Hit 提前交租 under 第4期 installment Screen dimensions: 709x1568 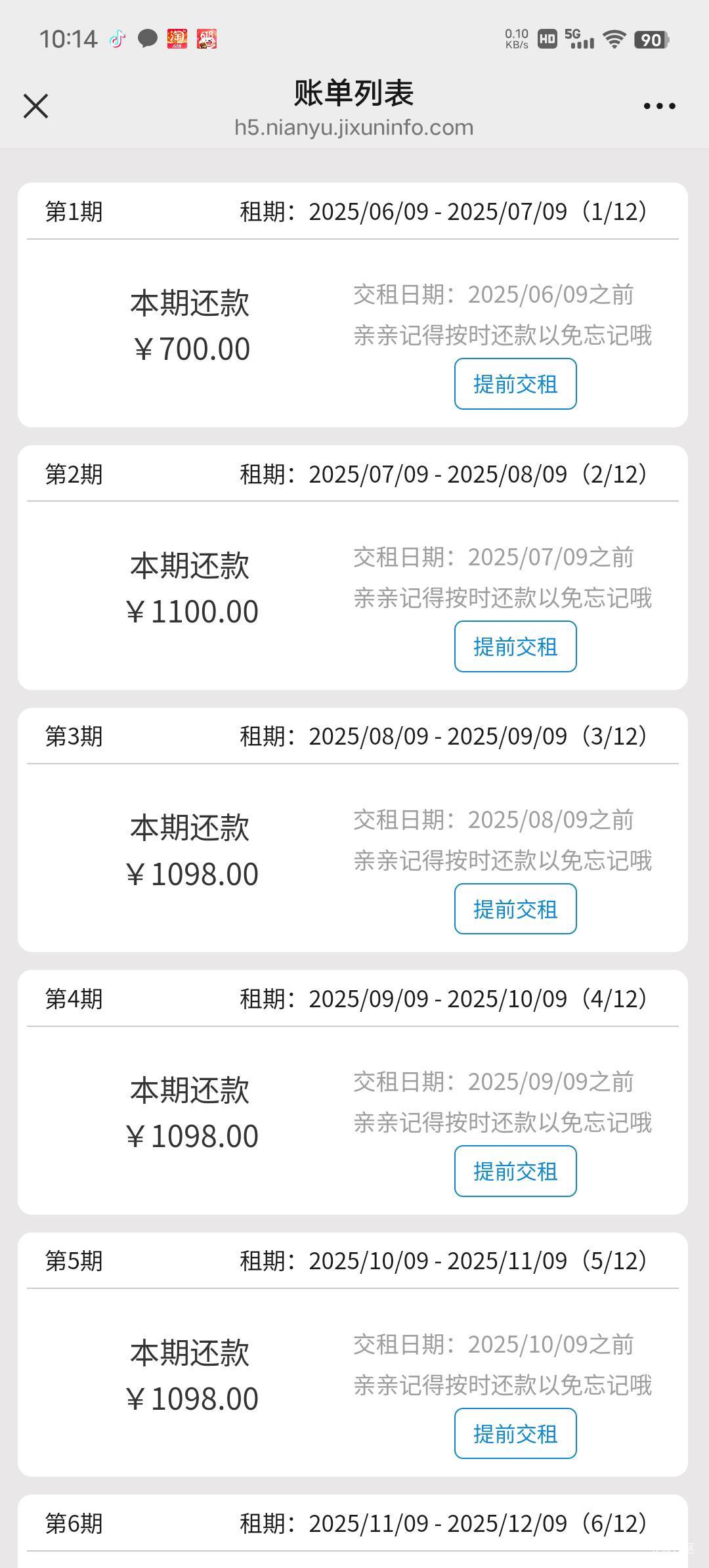[x=515, y=1171]
